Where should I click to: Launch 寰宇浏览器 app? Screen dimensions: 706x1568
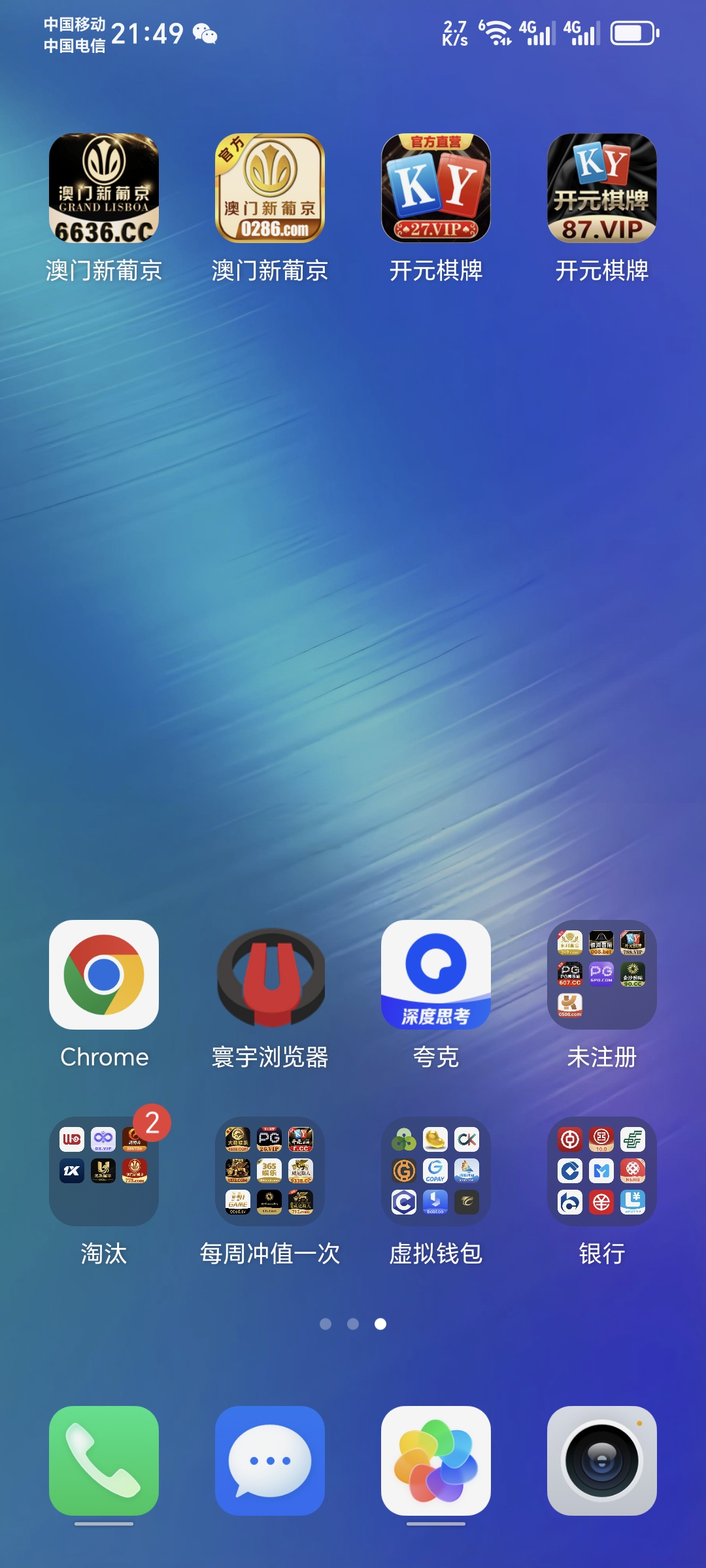(270, 975)
